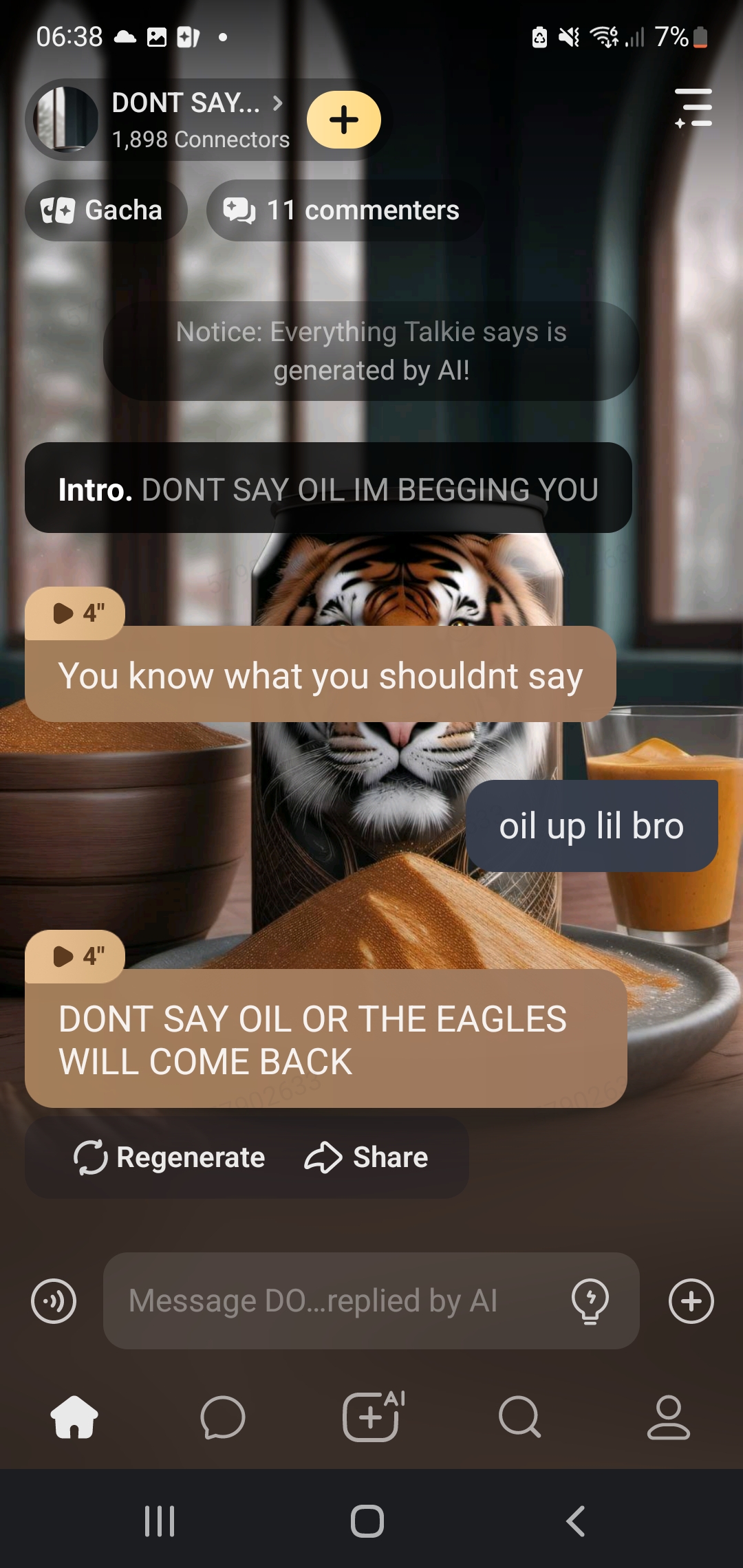Viewport: 743px width, 1568px height.
Task: Share the last AI reply
Action: [366, 1157]
